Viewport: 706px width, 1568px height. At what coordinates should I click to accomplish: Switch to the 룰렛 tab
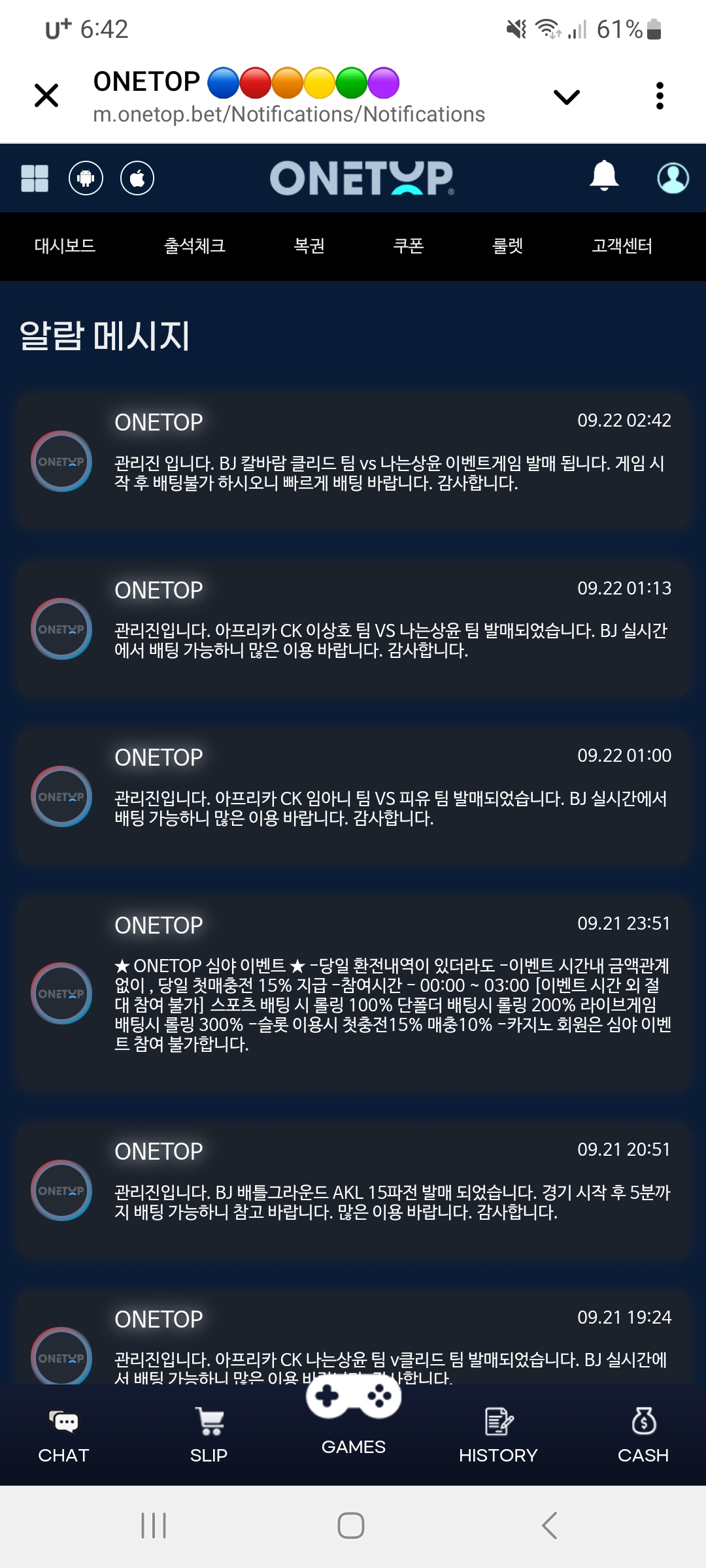pos(507,246)
